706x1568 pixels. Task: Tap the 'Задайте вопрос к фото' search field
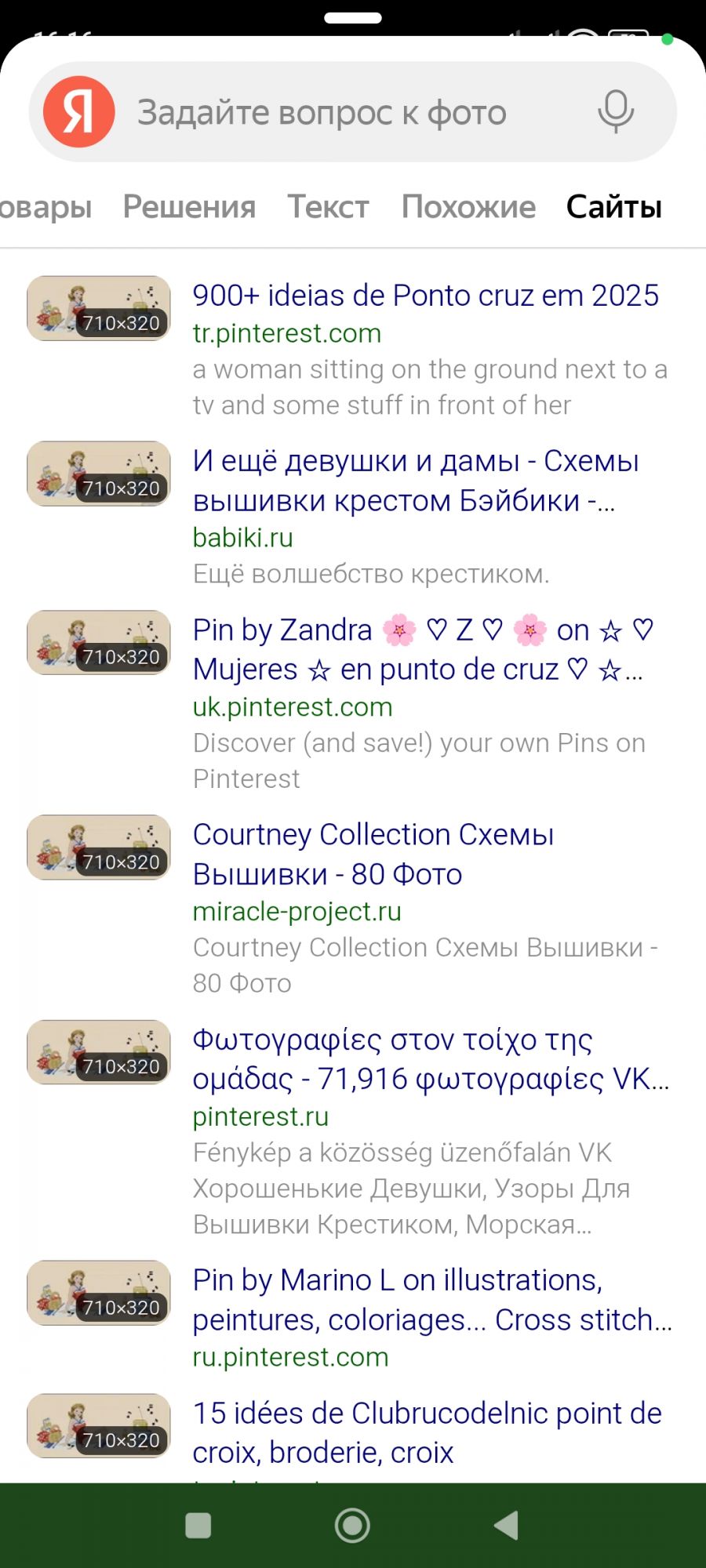click(x=322, y=113)
